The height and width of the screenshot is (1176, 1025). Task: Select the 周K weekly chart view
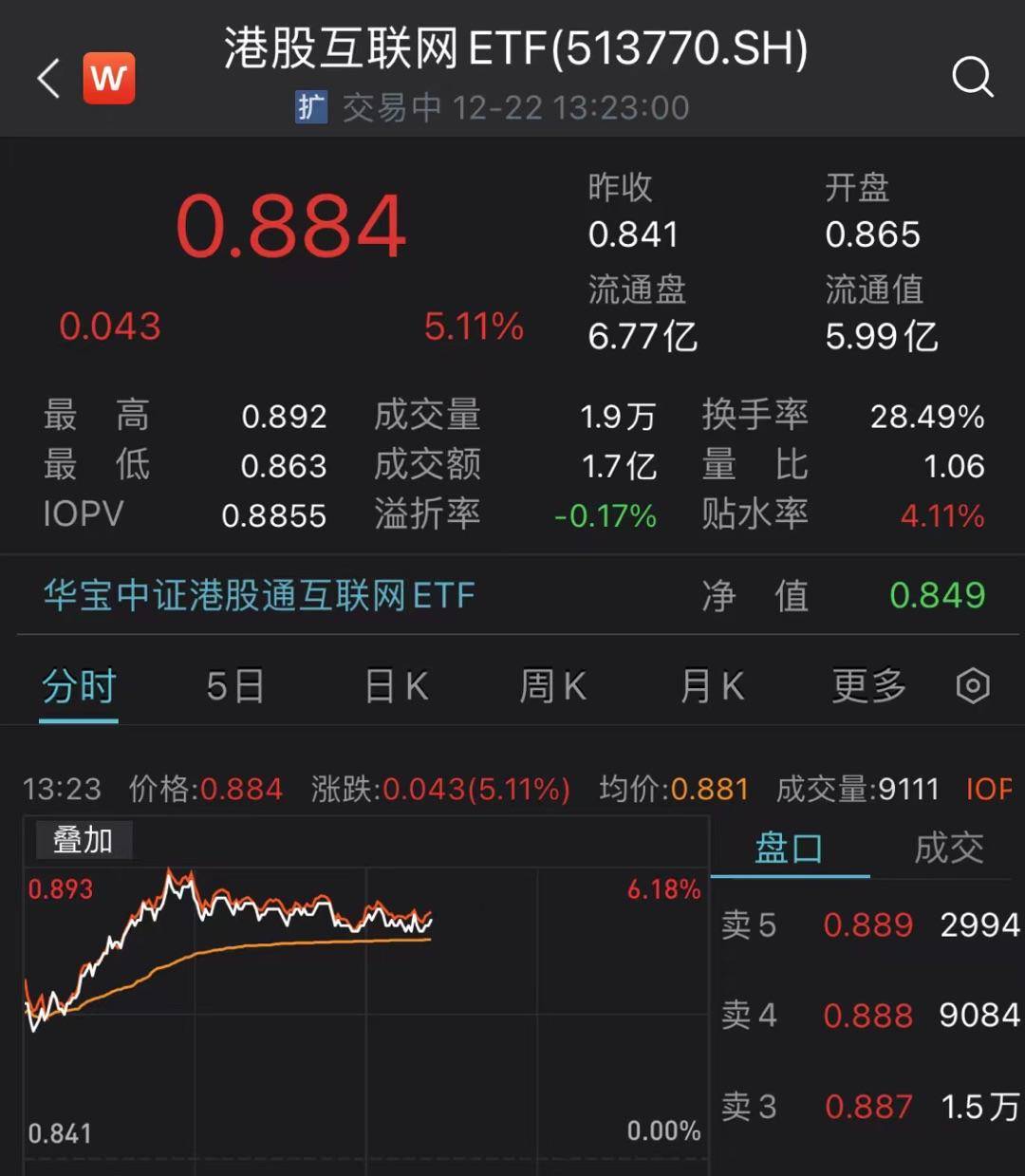[551, 685]
